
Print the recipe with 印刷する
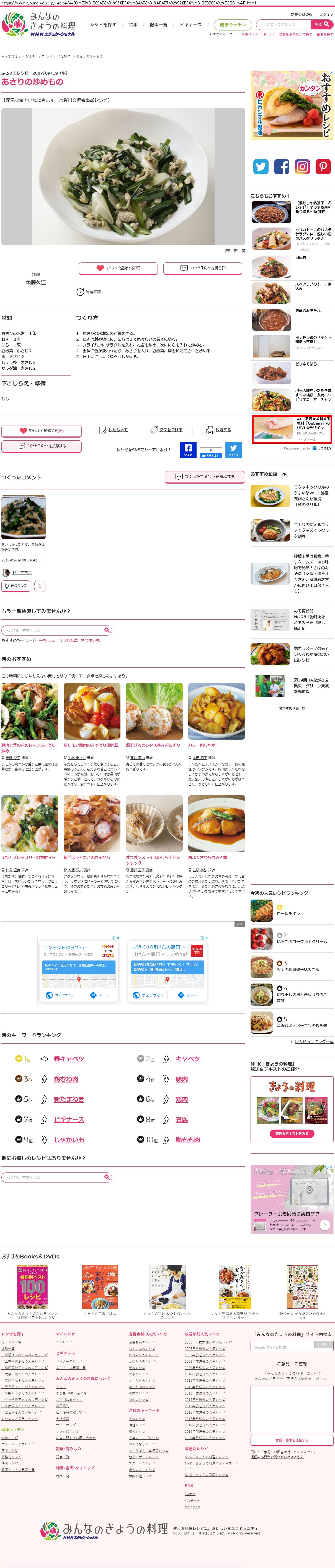[x=219, y=430]
